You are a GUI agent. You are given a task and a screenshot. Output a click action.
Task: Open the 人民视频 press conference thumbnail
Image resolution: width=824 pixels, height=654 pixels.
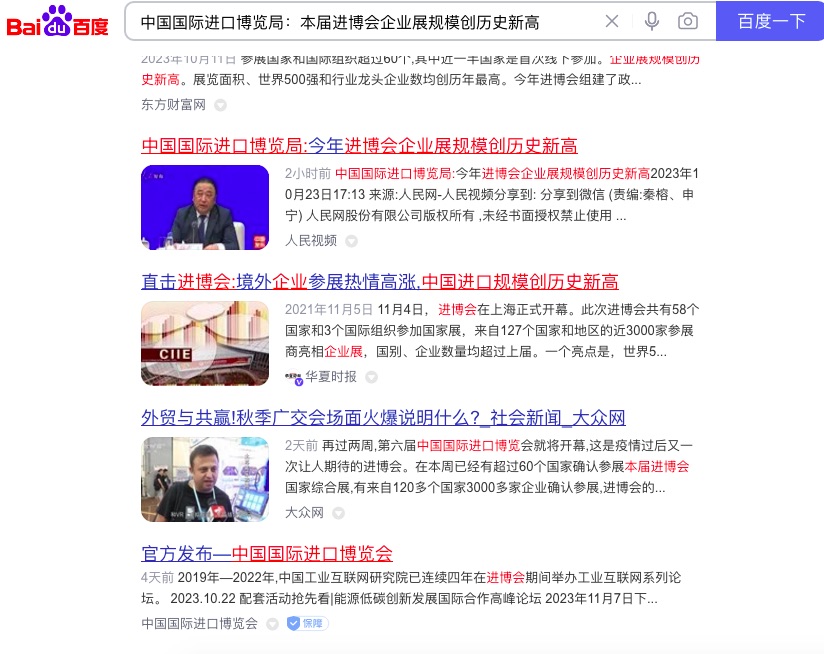pos(205,207)
